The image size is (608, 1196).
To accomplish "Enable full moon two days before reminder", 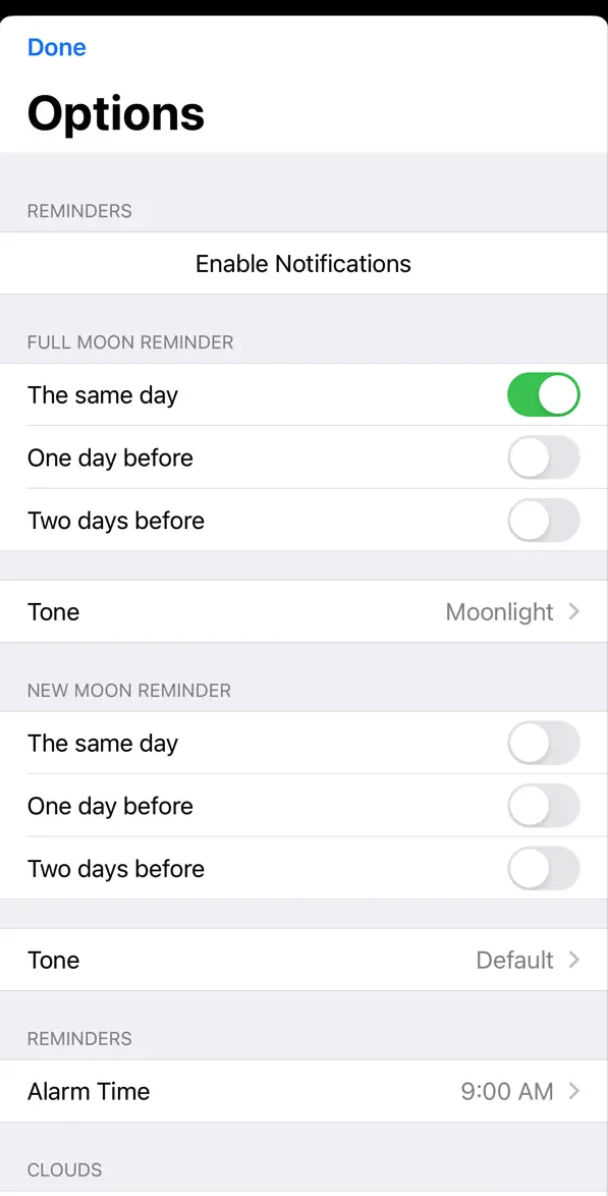I will tap(543, 521).
